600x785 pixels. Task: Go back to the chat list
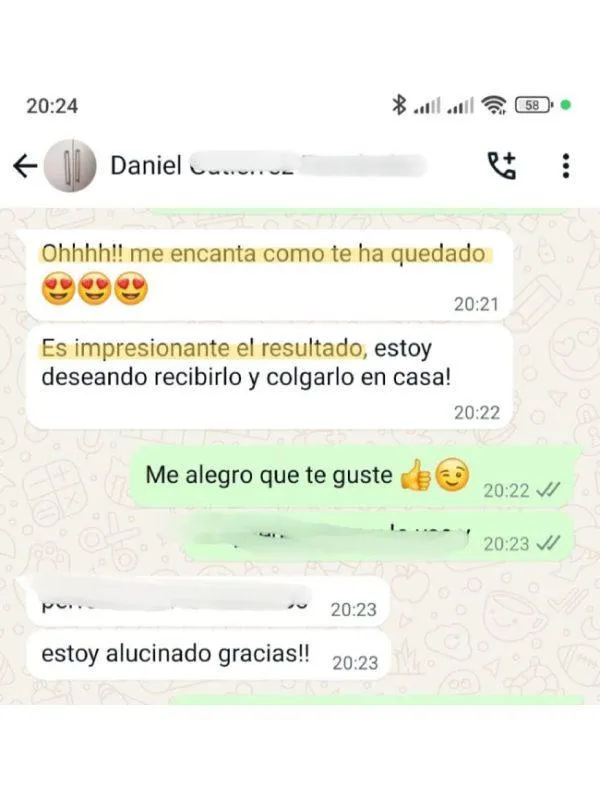[24, 165]
